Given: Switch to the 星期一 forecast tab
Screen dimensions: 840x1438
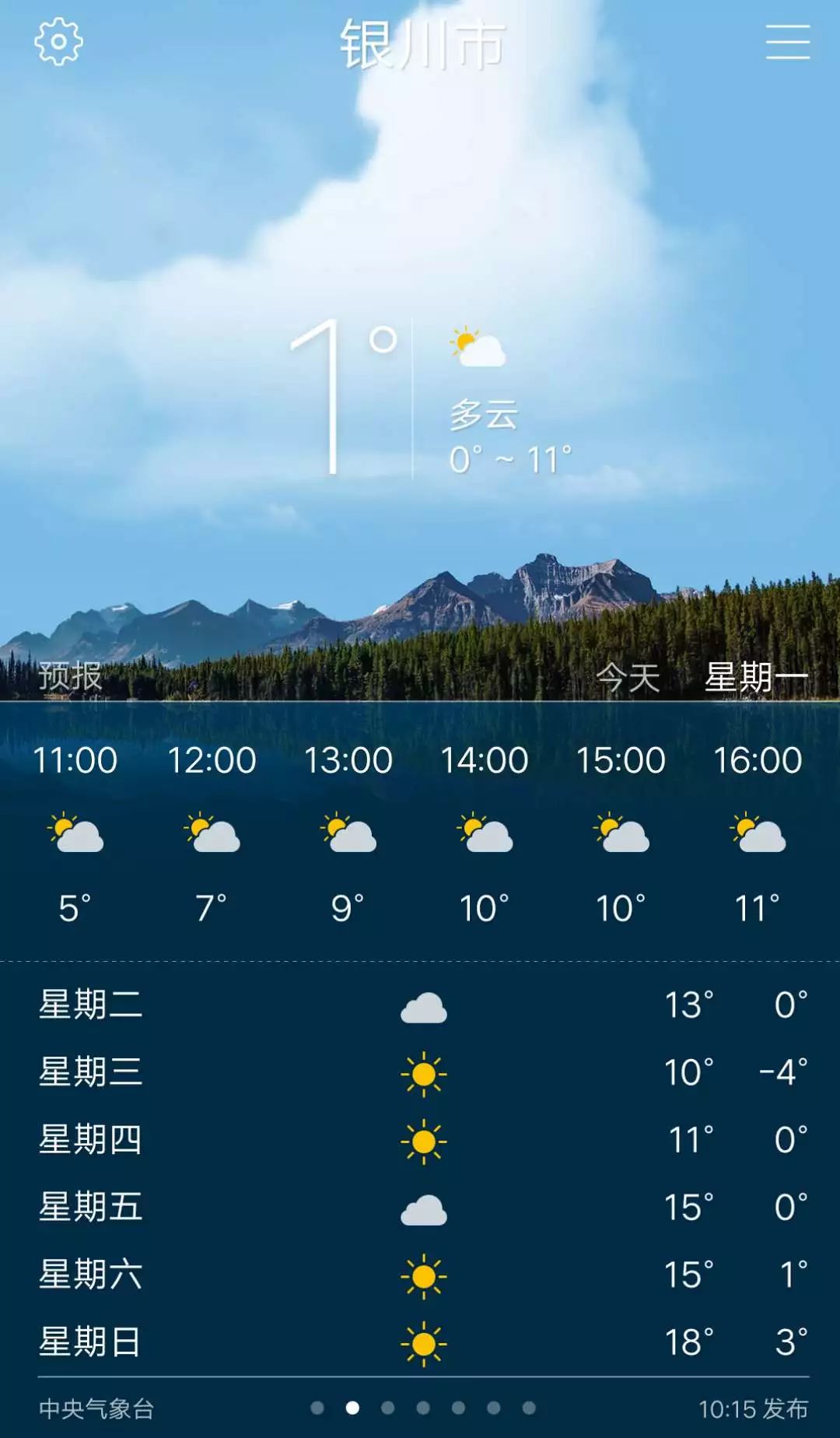Looking at the screenshot, I should pyautogui.click(x=755, y=677).
